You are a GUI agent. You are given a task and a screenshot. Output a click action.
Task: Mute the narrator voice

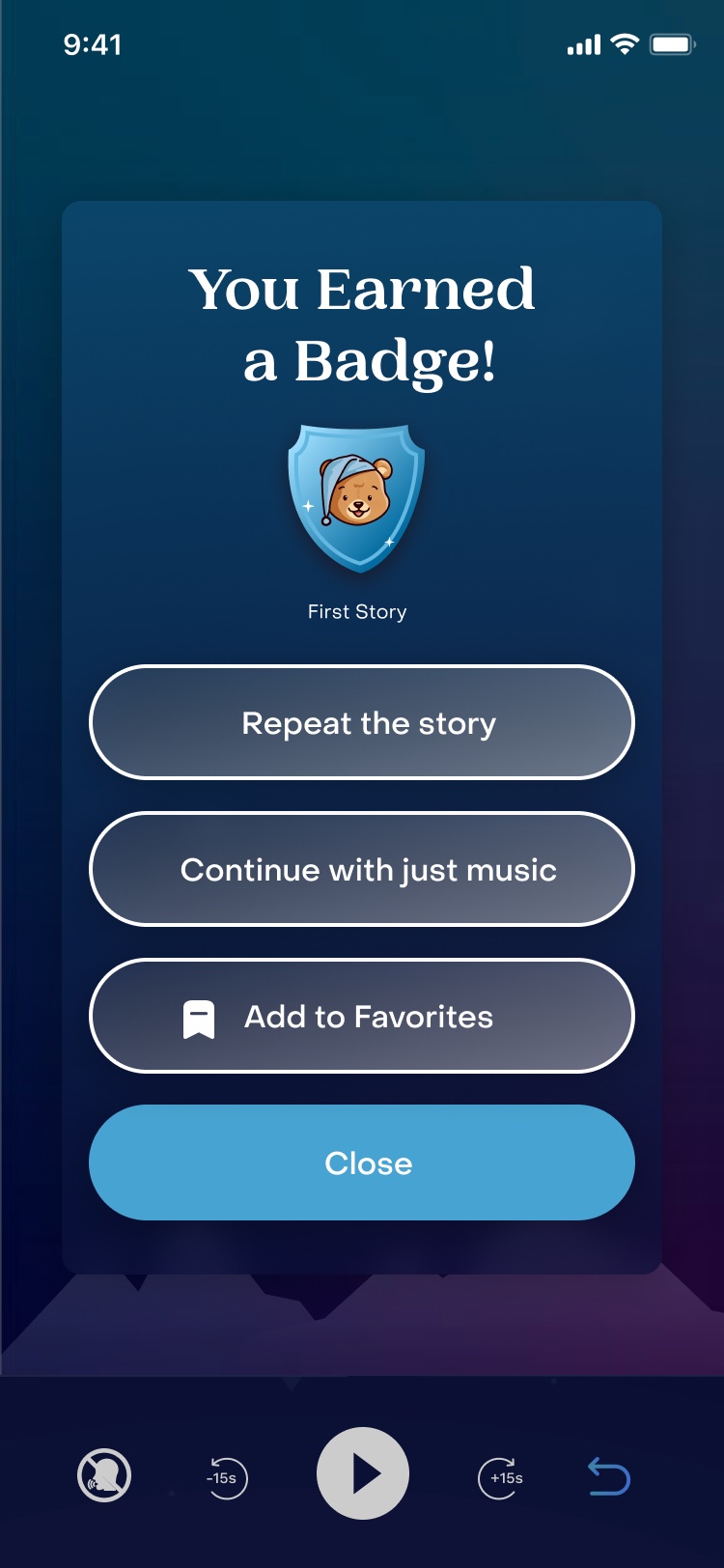[x=104, y=1475]
